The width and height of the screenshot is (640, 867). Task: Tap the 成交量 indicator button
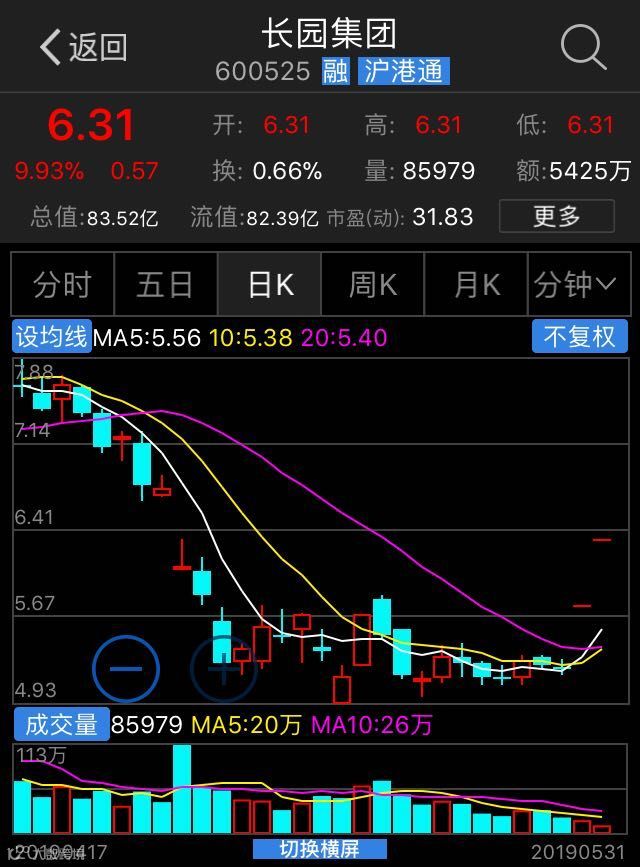61,724
